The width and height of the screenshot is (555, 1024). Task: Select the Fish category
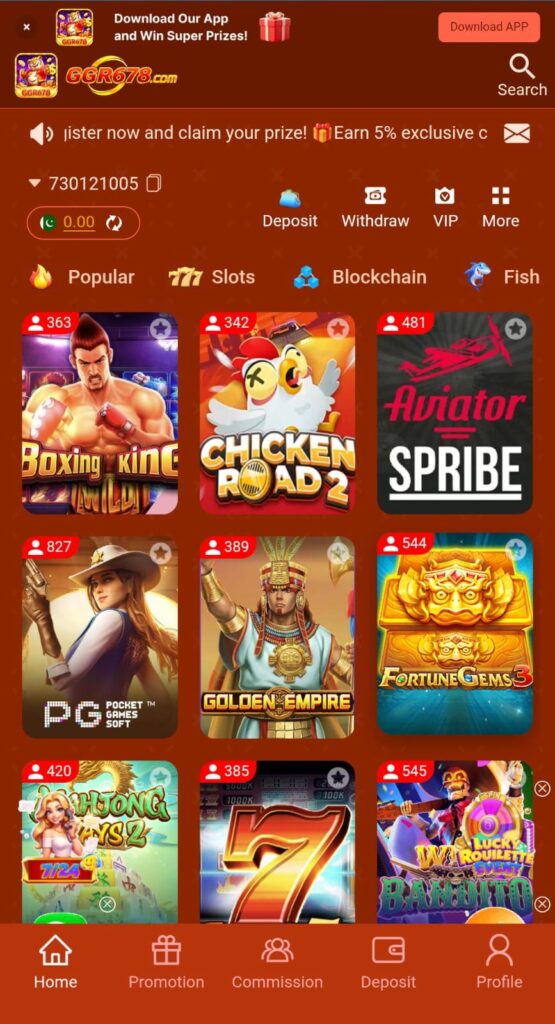(x=502, y=276)
